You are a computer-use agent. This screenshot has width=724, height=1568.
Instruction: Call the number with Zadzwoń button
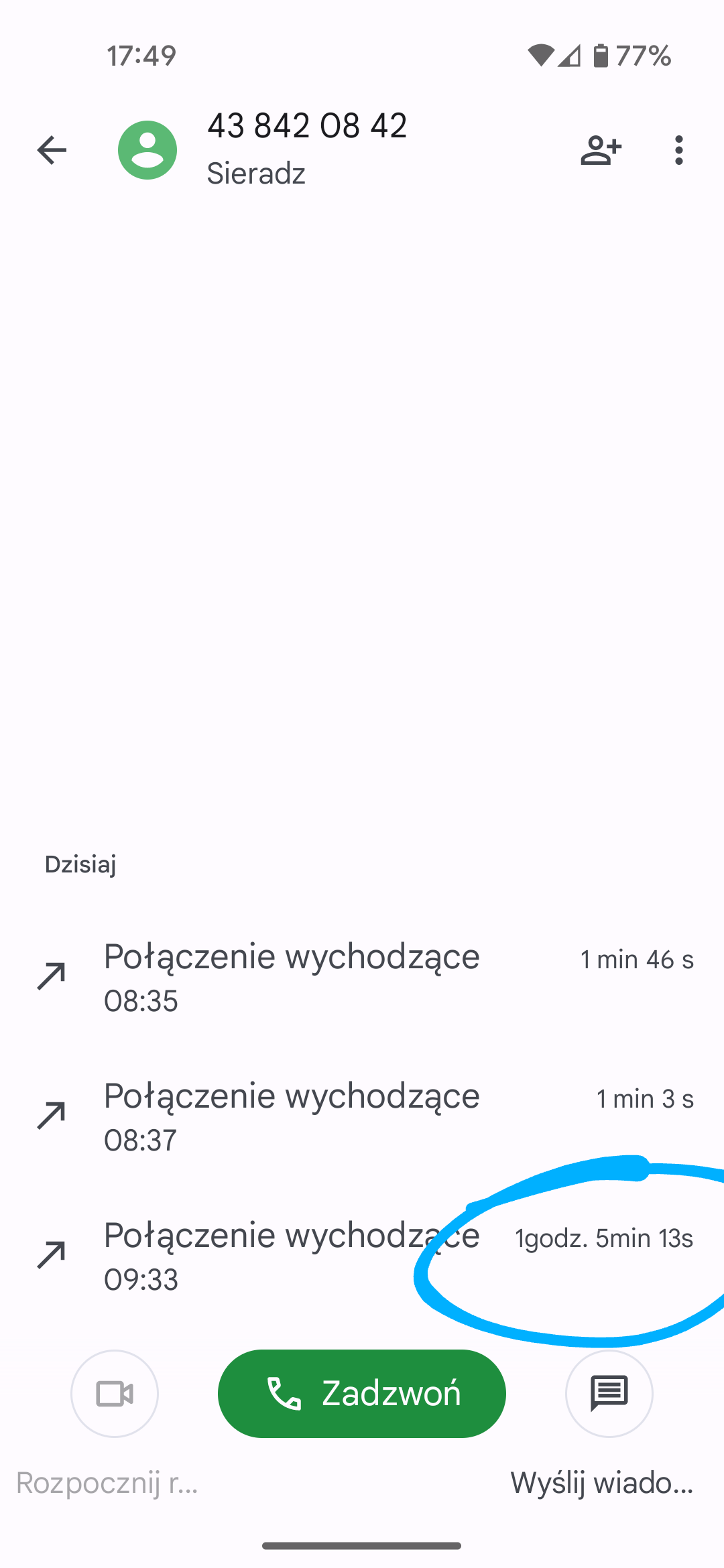coord(362,1393)
